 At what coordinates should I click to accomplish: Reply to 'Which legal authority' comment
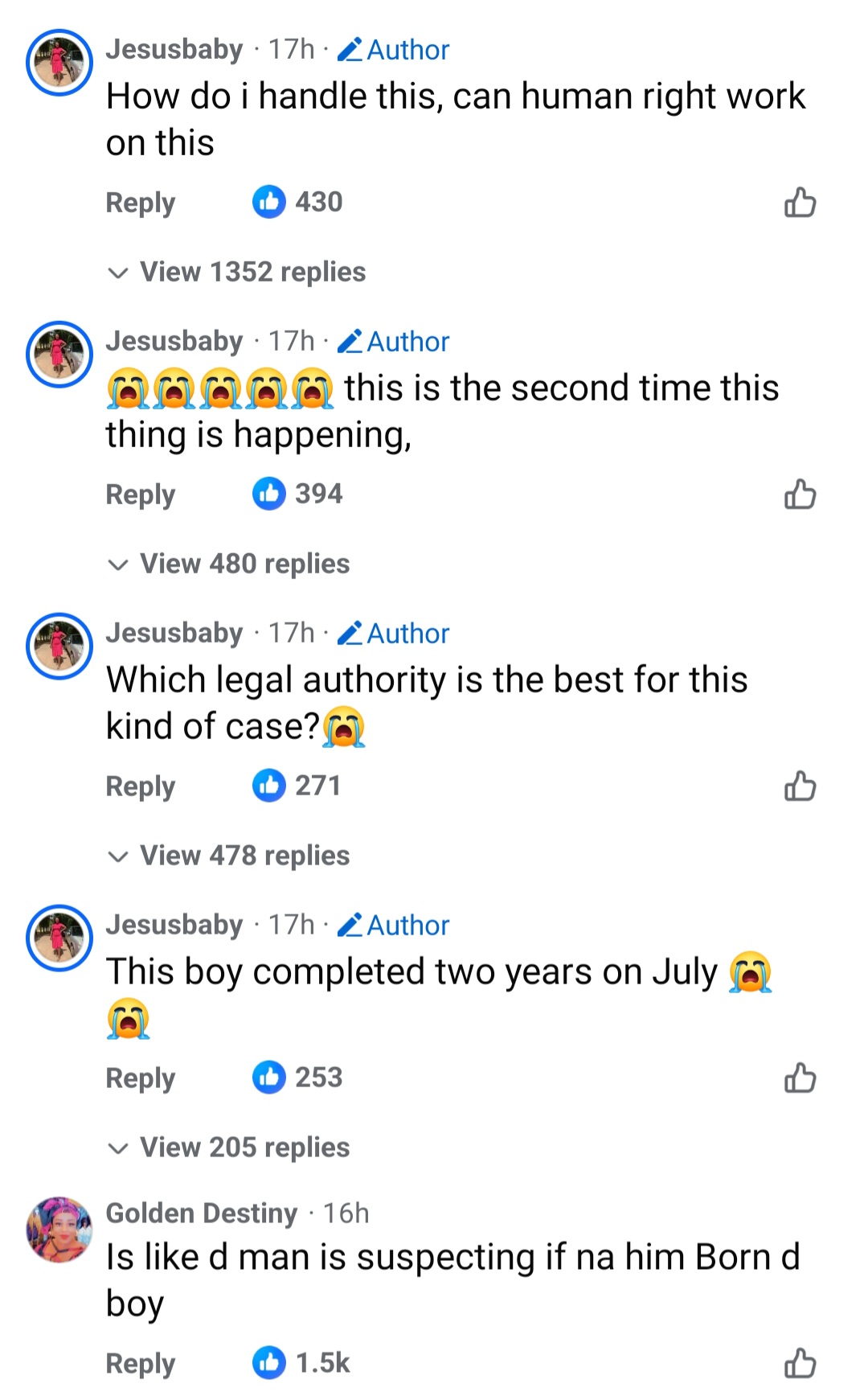[140, 786]
